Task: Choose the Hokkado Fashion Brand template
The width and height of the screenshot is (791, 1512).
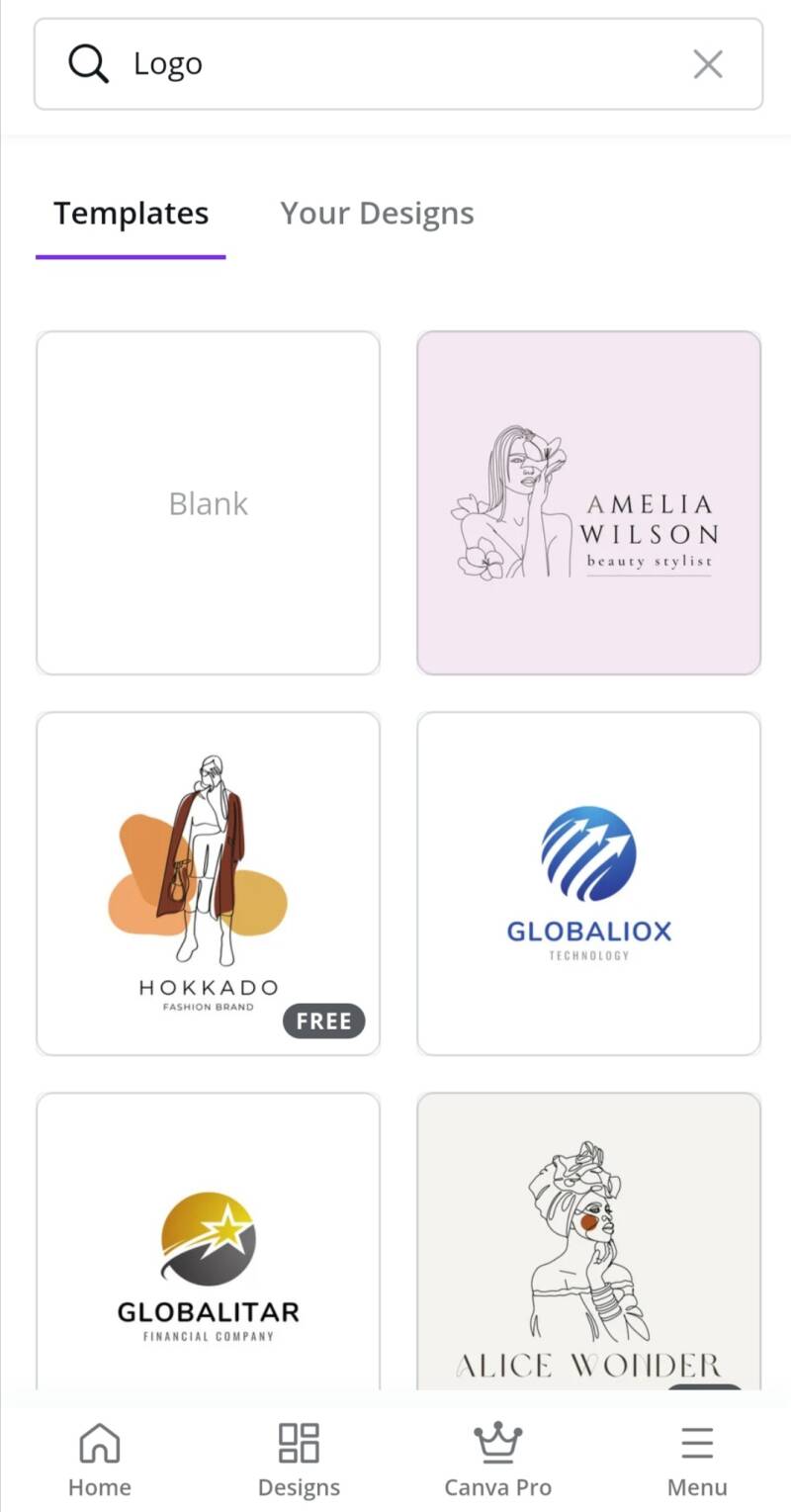Action: pos(208,883)
